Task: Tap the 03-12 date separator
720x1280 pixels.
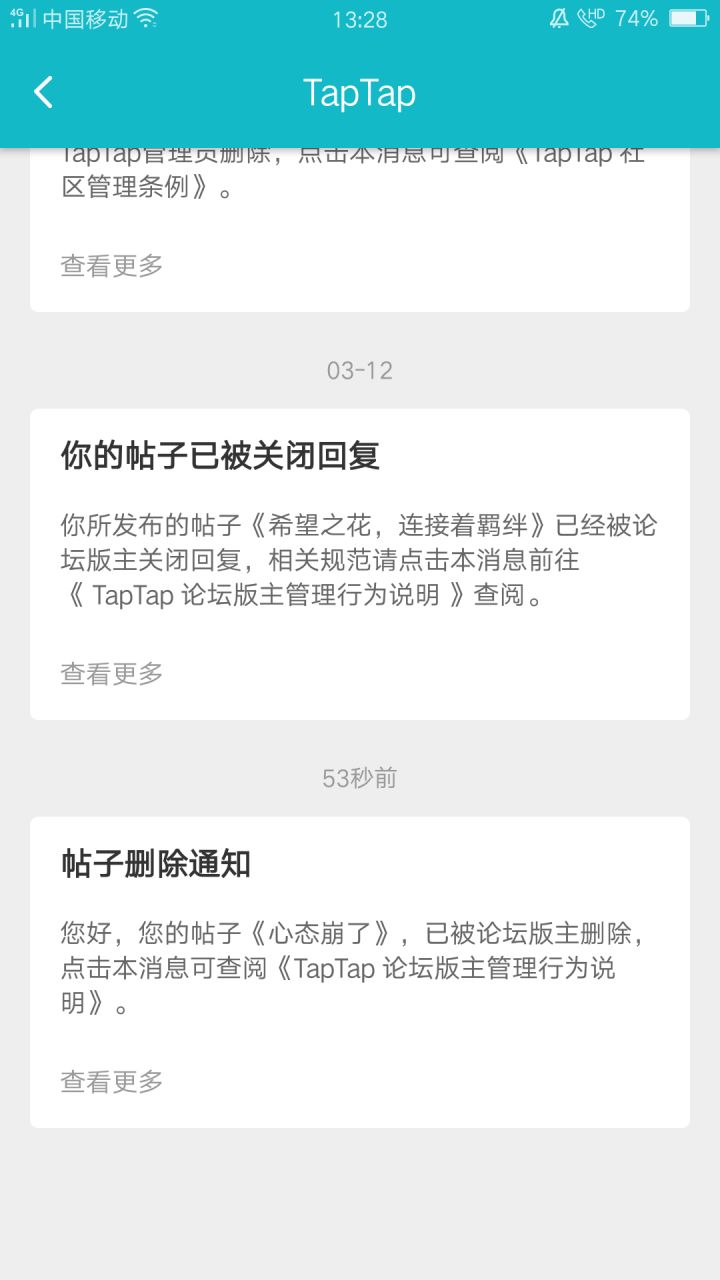Action: tap(360, 371)
